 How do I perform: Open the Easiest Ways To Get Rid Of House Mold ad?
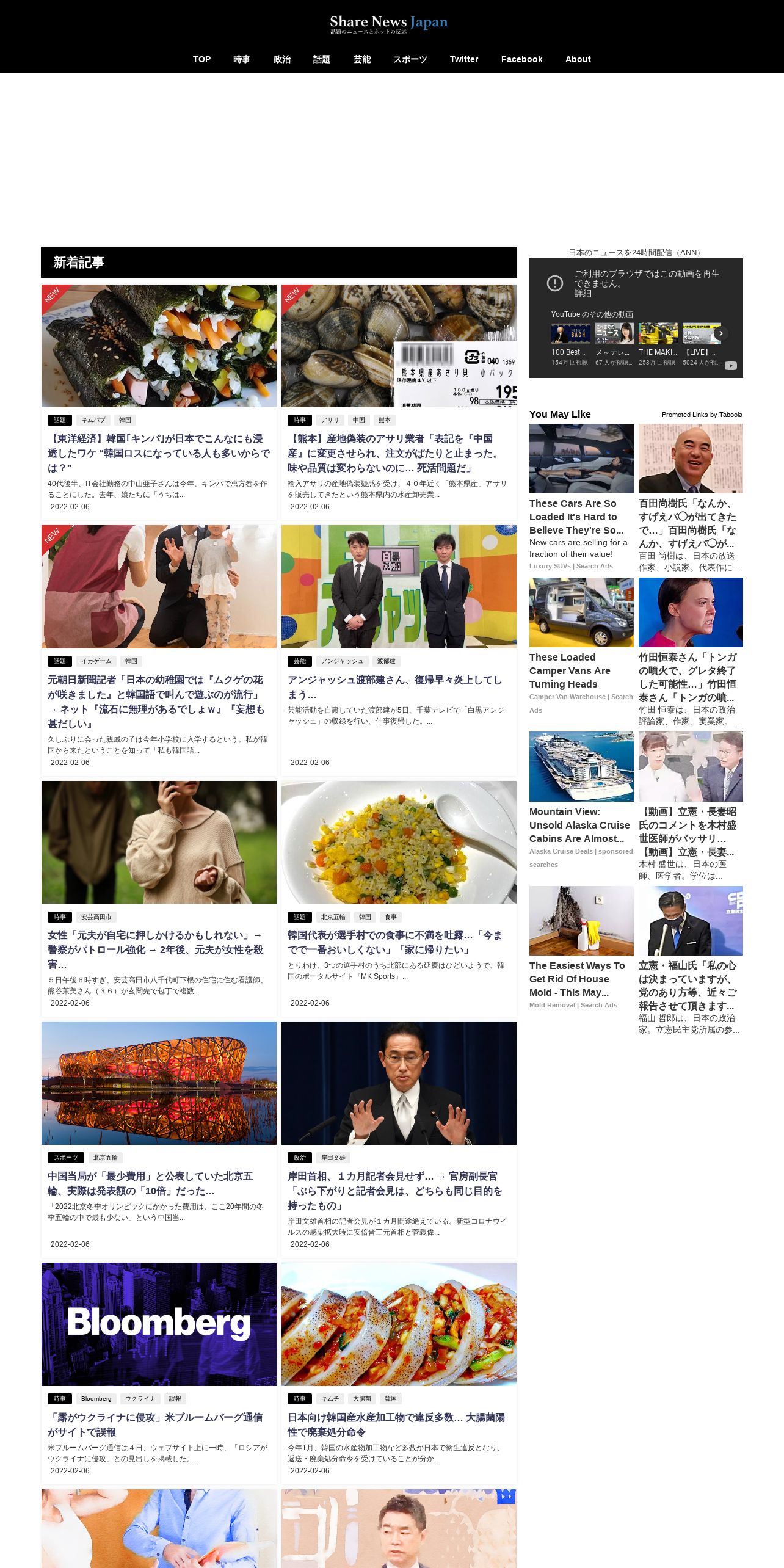pos(576,979)
